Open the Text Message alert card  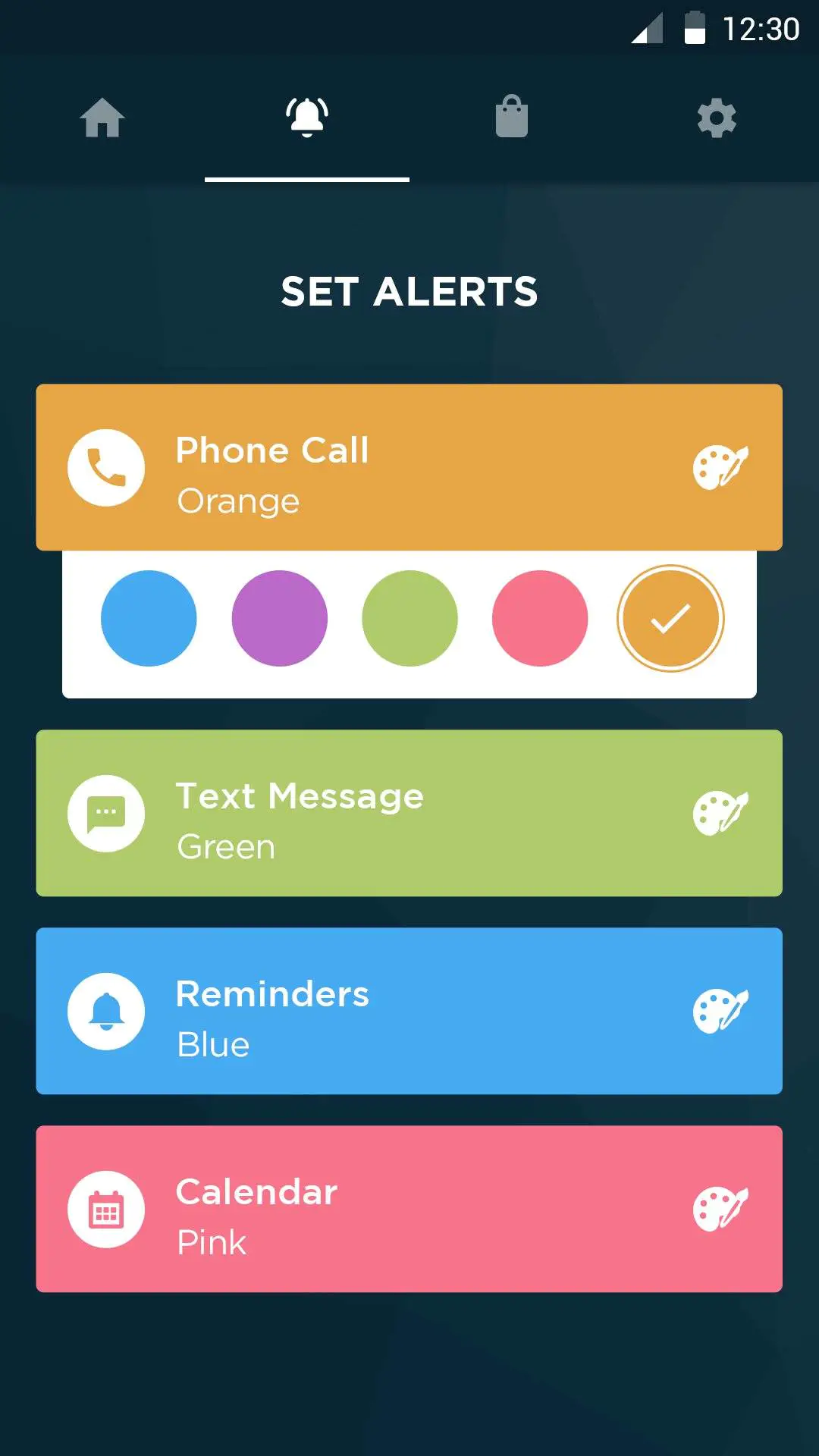pos(409,813)
